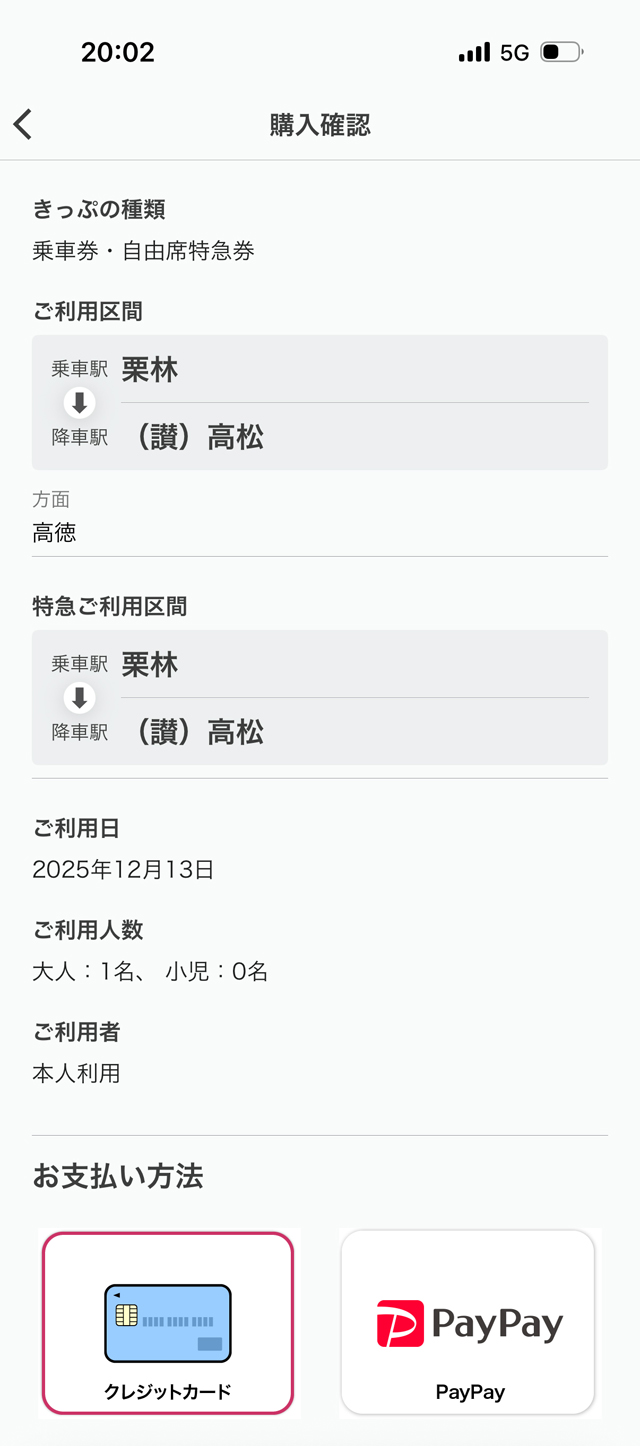Select クレジットカード as payment method

(x=168, y=1322)
